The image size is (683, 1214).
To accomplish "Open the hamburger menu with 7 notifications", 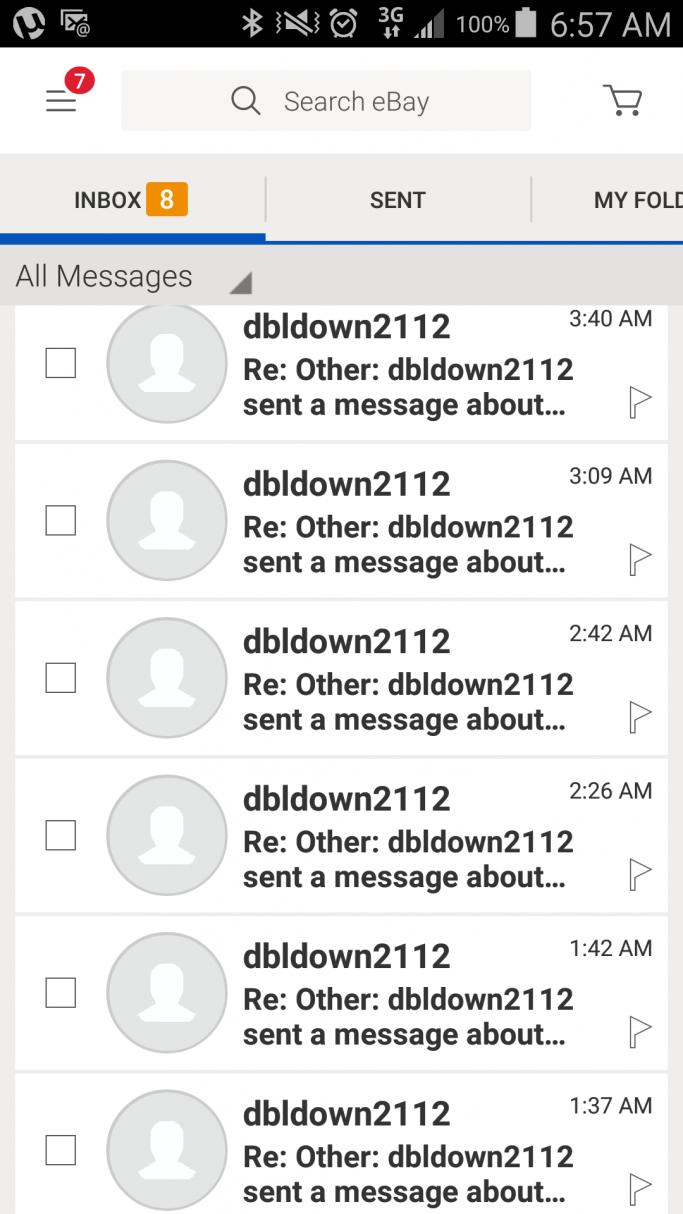I will 62,100.
